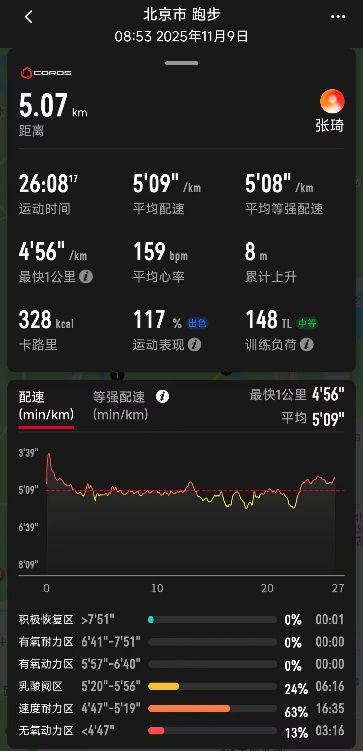The image size is (363, 752).
Task: Tap the info icon next to 最快1公里
Action: click(x=86, y=276)
